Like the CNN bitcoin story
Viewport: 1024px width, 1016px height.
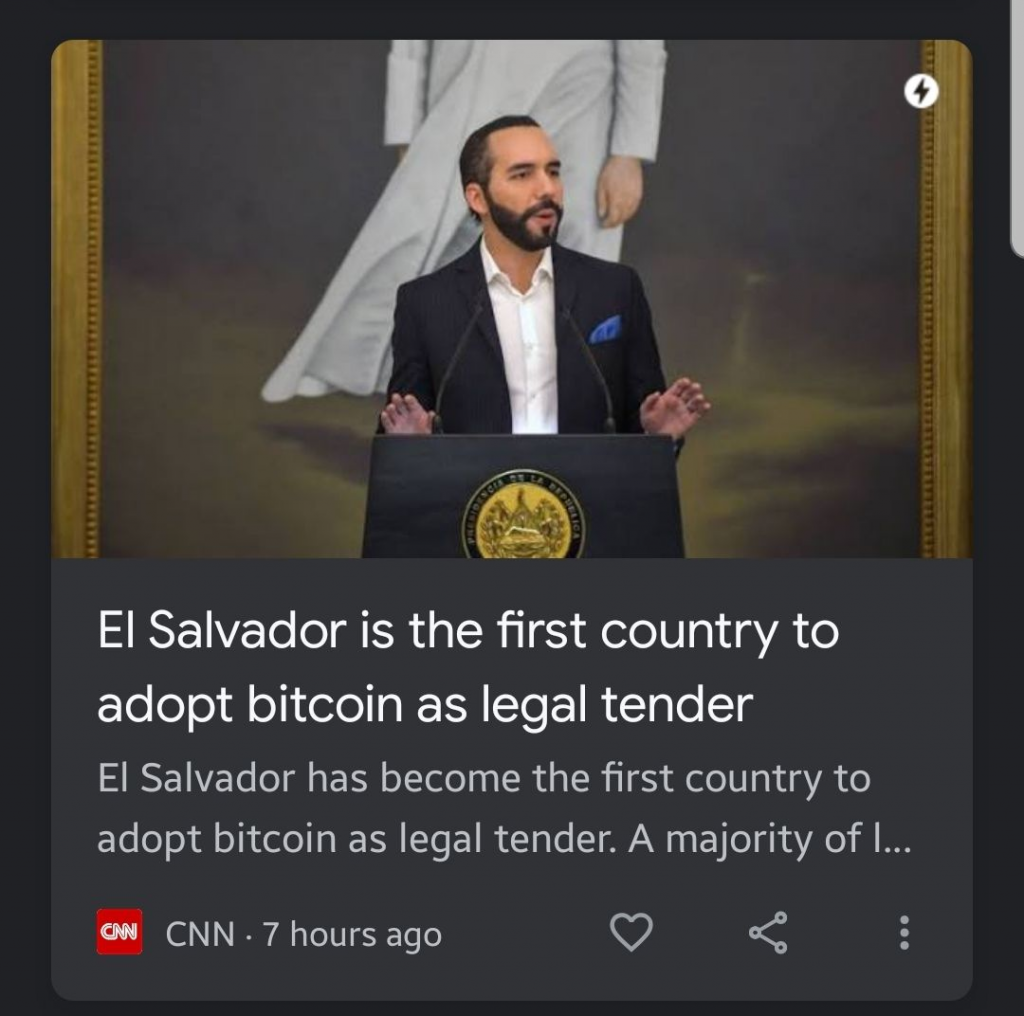click(x=631, y=932)
